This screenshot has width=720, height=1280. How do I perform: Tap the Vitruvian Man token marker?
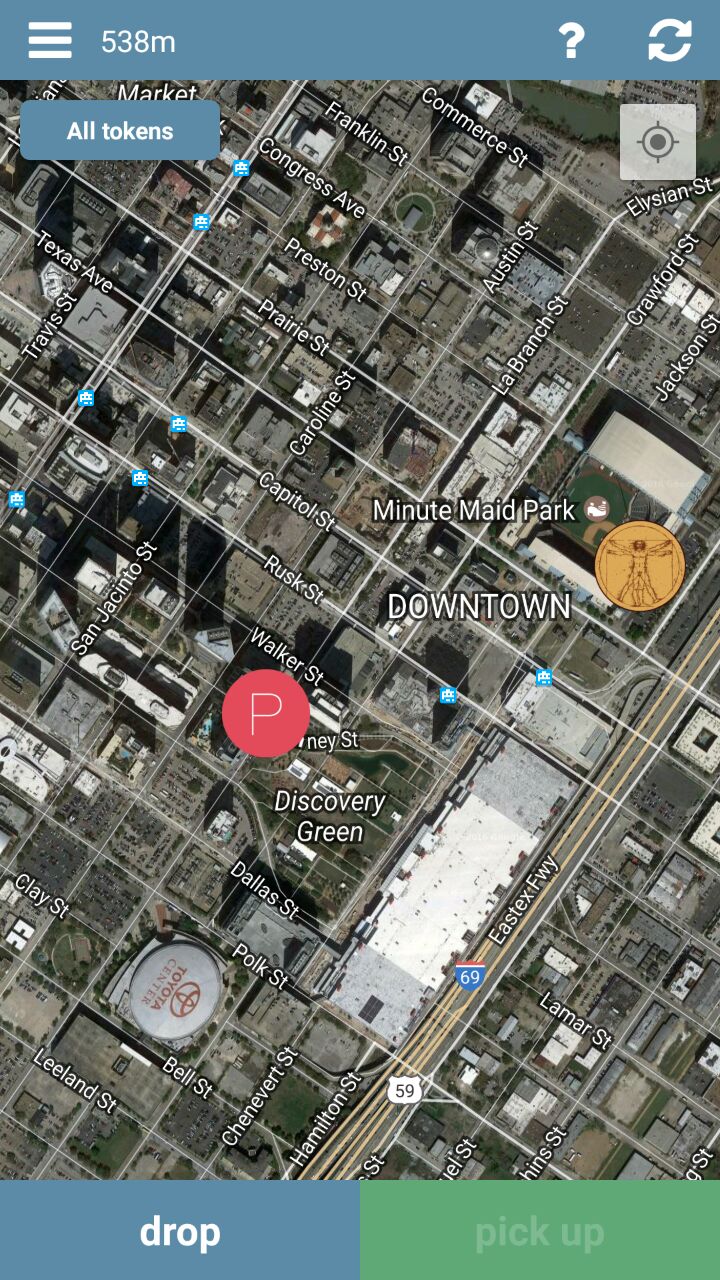click(x=640, y=566)
